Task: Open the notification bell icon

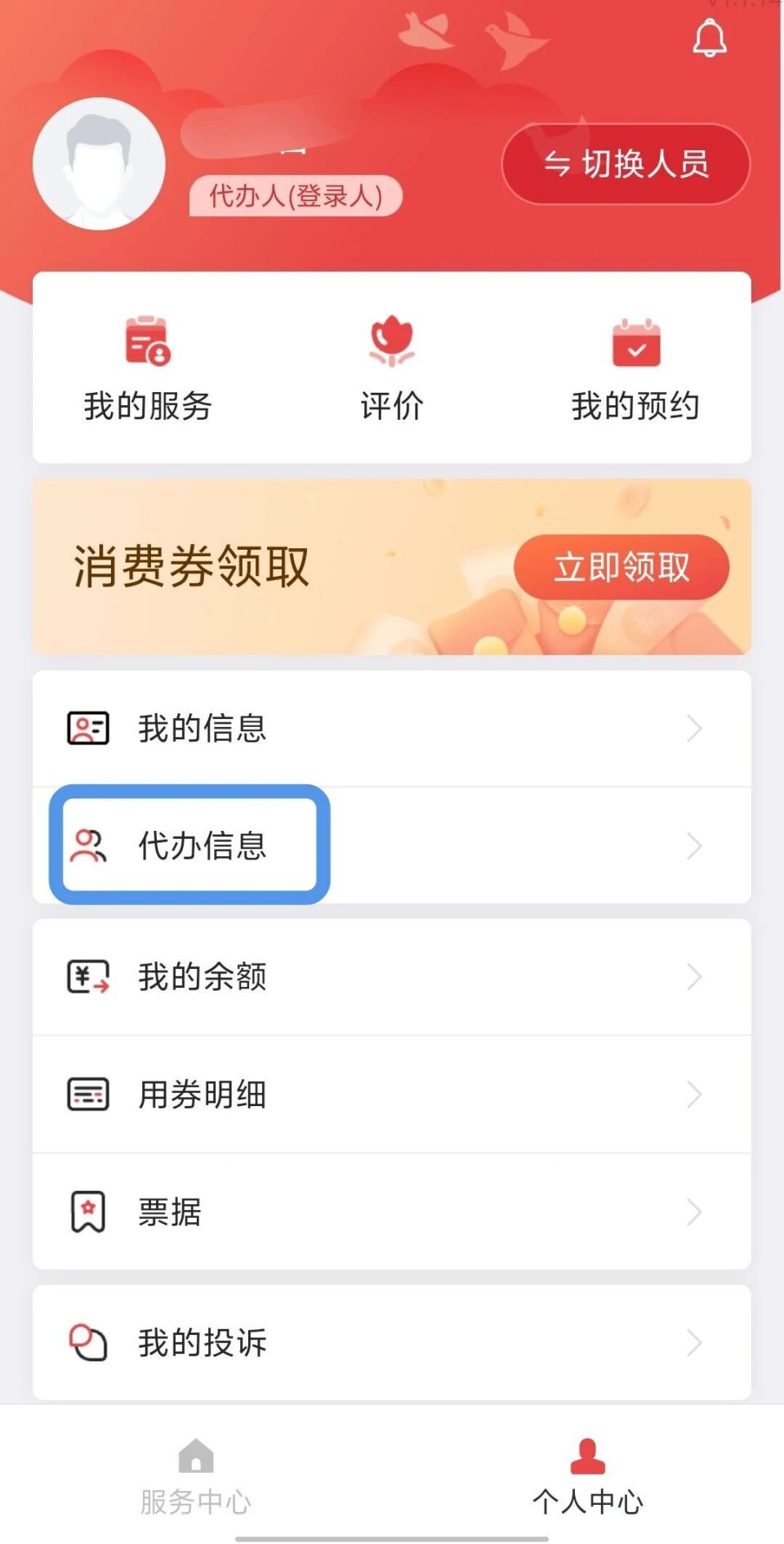Action: pyautogui.click(x=710, y=38)
